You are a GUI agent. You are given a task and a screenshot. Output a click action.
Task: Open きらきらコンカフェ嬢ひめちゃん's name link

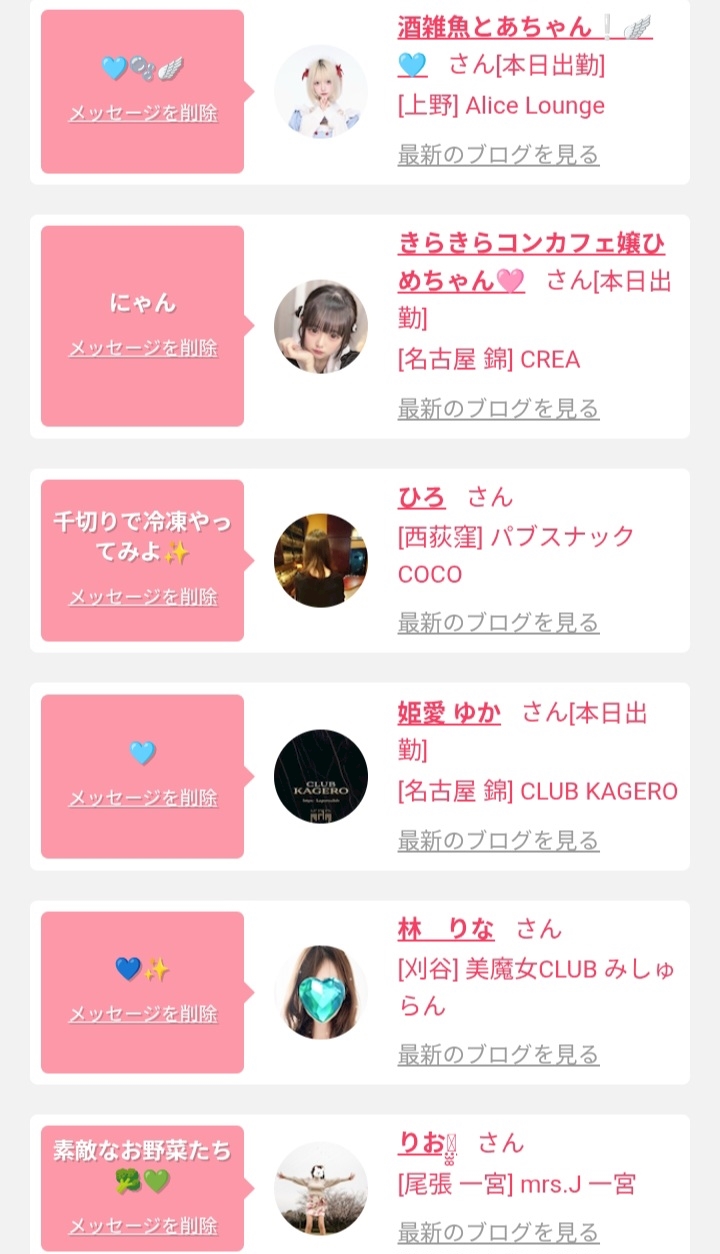[531, 262]
